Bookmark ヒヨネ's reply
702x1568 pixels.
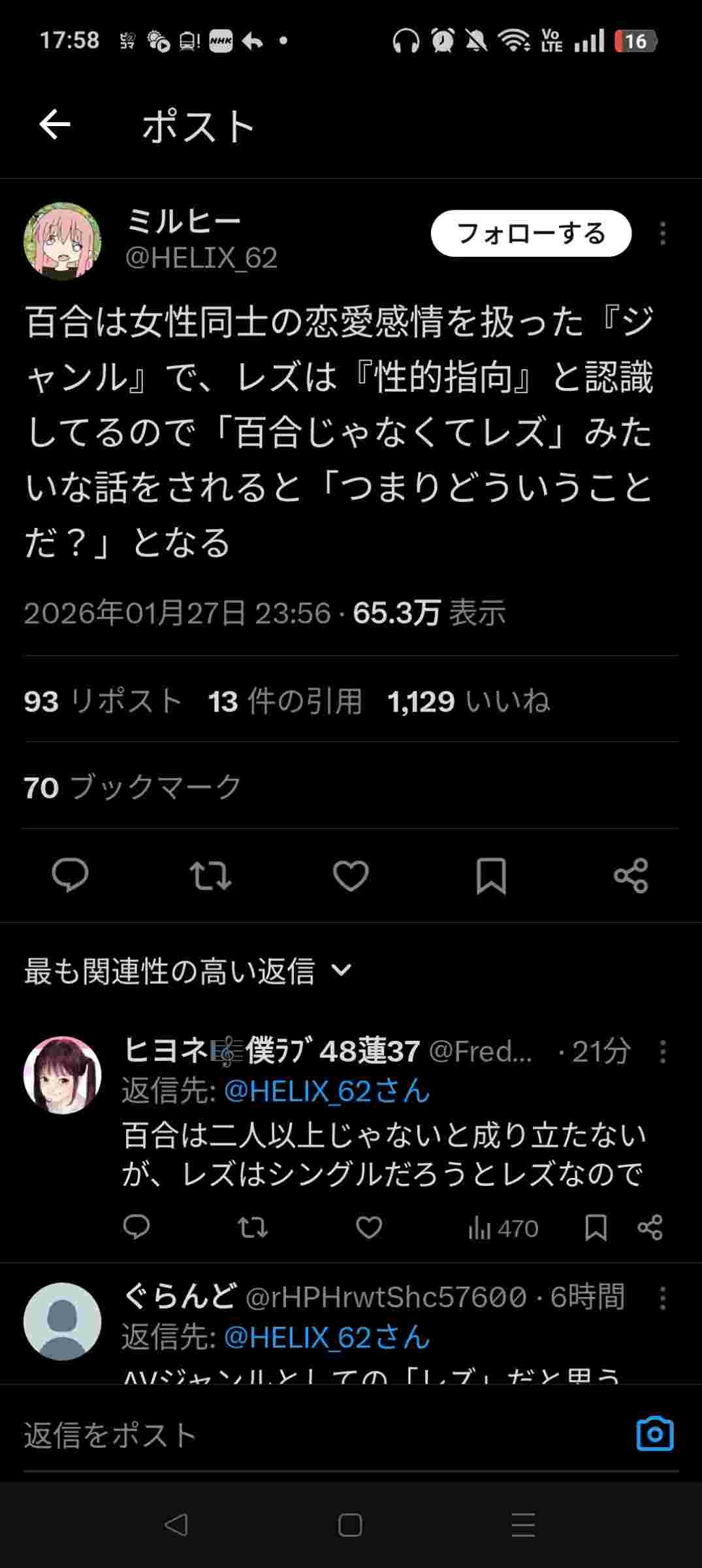tap(596, 1228)
